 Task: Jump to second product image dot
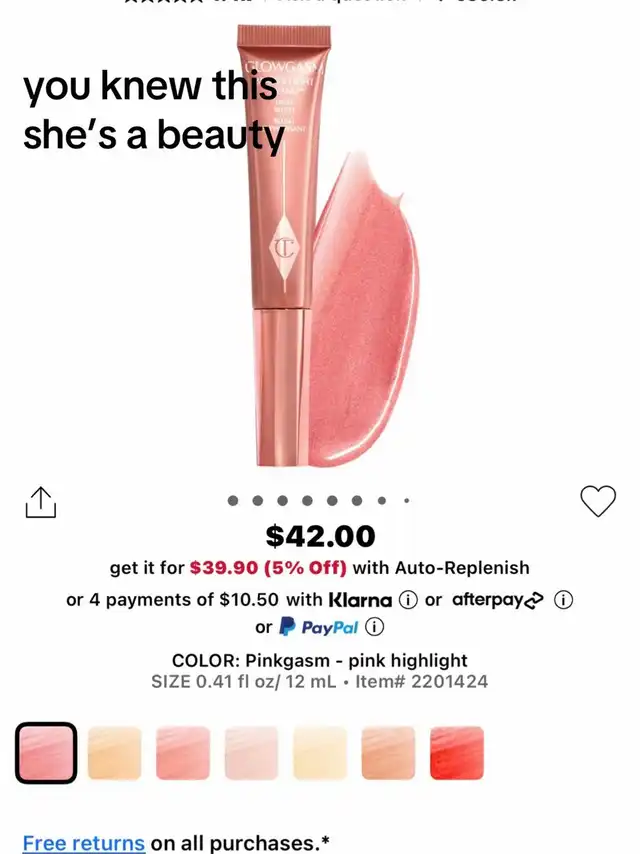[258, 500]
